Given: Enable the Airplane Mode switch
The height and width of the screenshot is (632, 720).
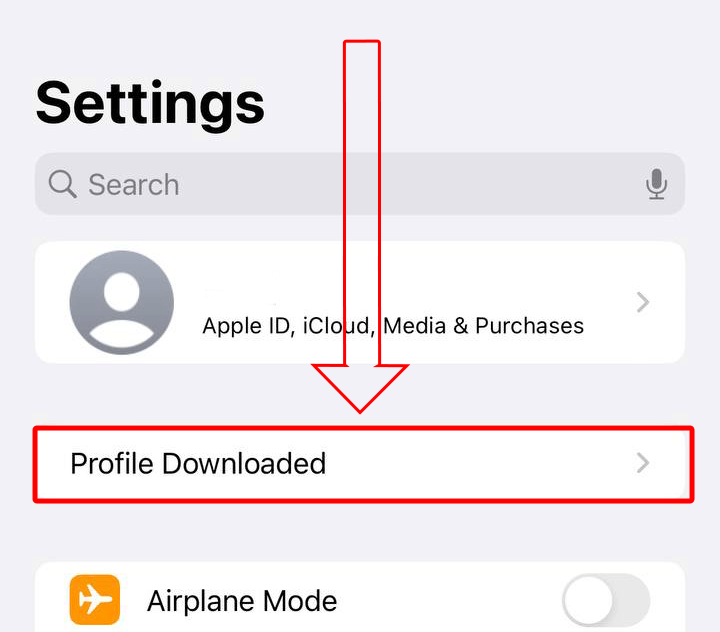Looking at the screenshot, I should [x=605, y=601].
